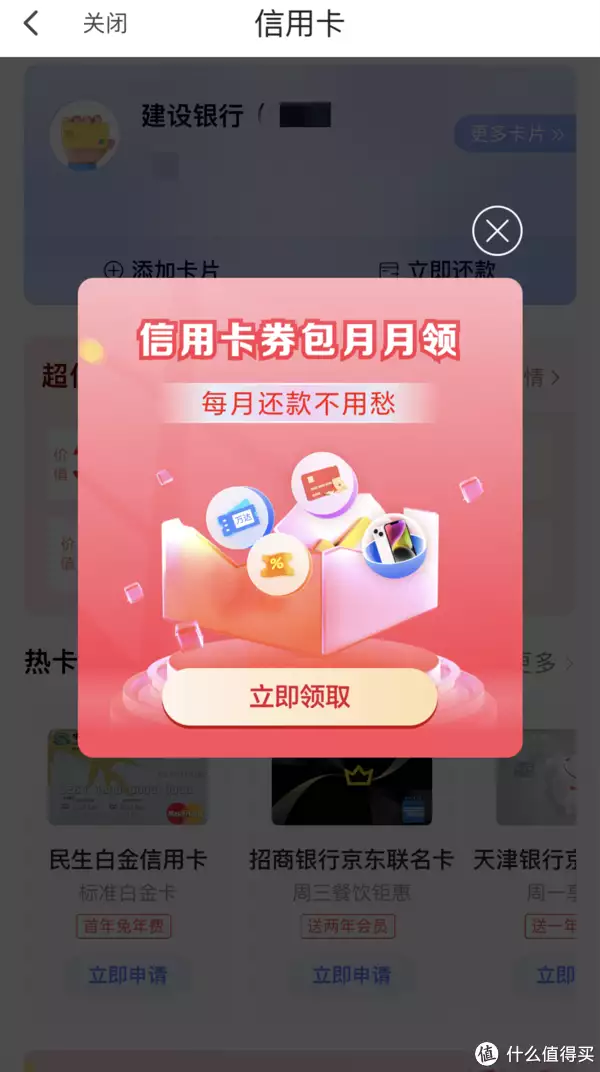Tap 关闭 to close the page
Viewport: 600px width, 1072px height.
coord(104,24)
